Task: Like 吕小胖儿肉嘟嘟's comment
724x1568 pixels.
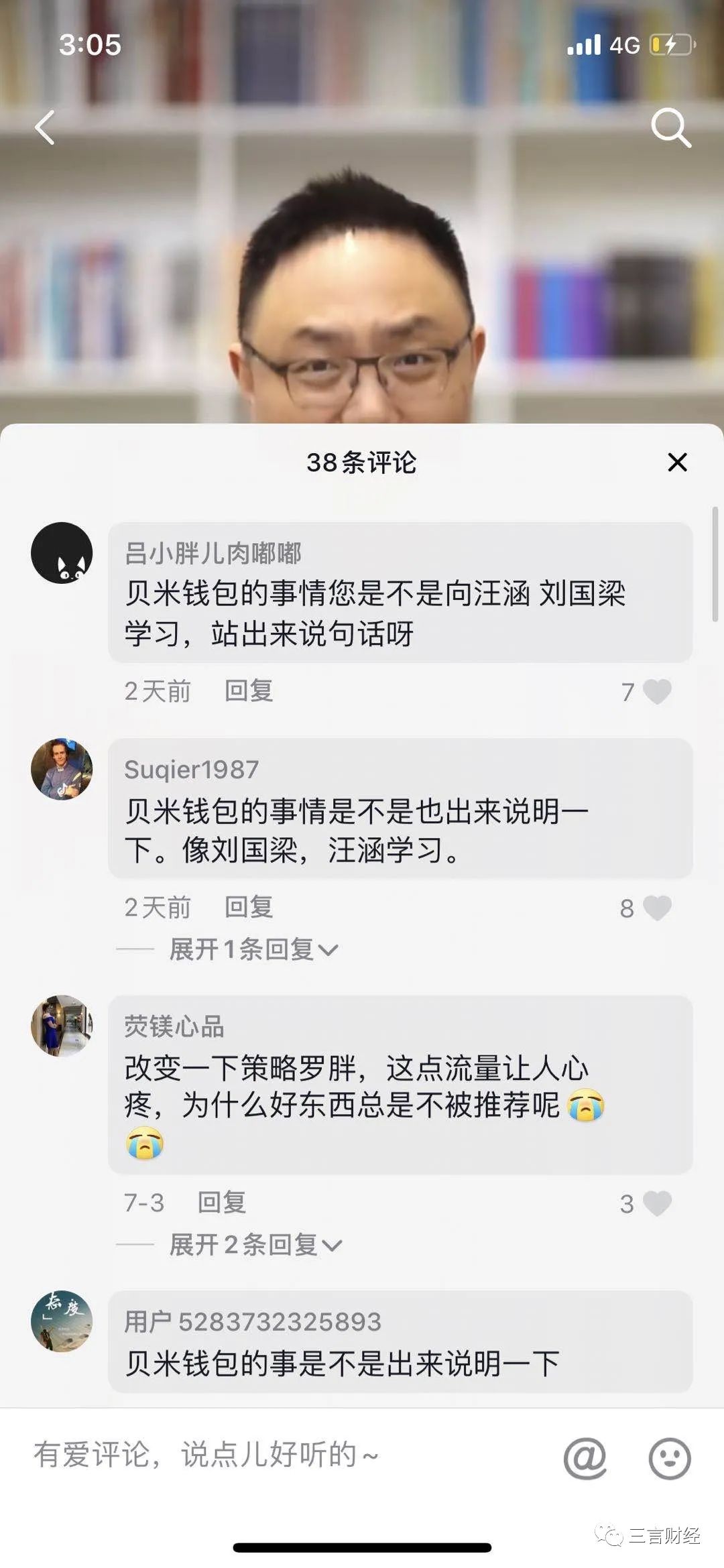Action: click(656, 692)
